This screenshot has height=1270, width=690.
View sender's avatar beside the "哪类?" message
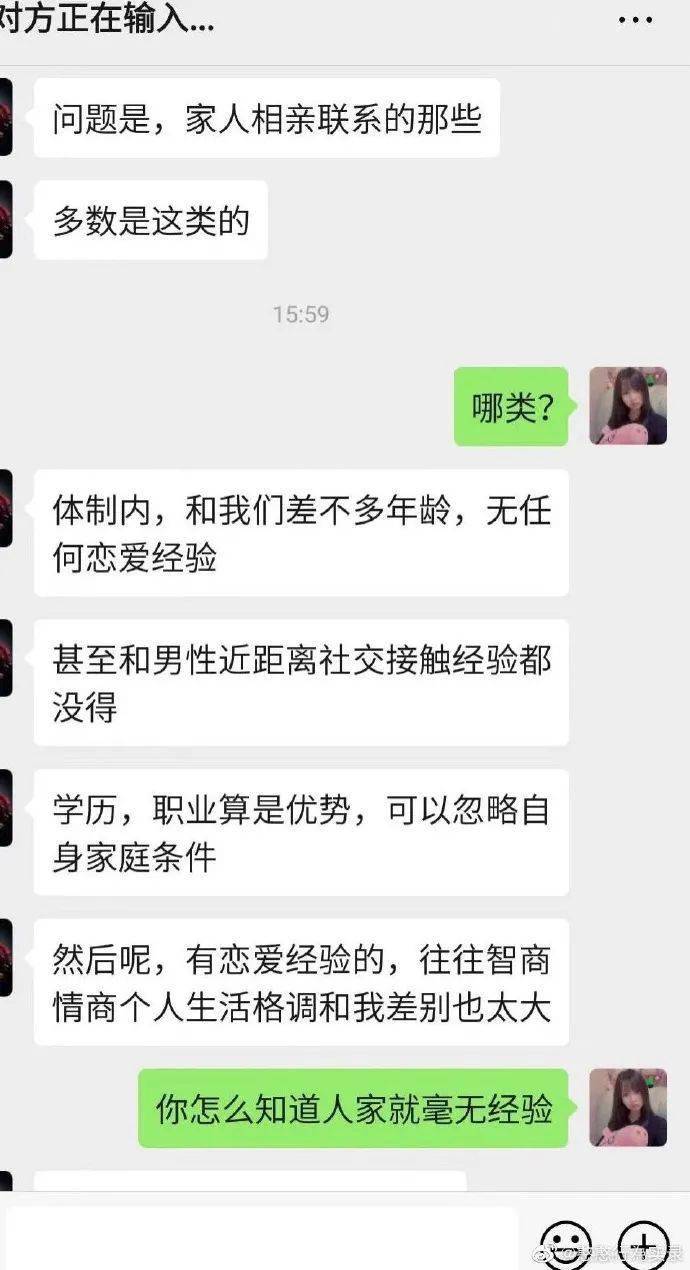(x=628, y=406)
